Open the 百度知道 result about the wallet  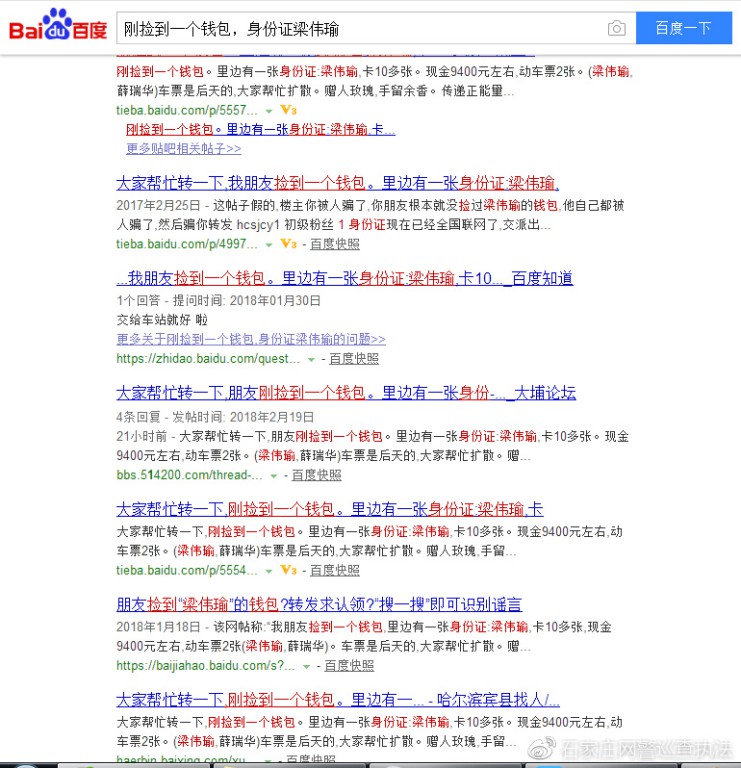pyautogui.click(x=344, y=278)
